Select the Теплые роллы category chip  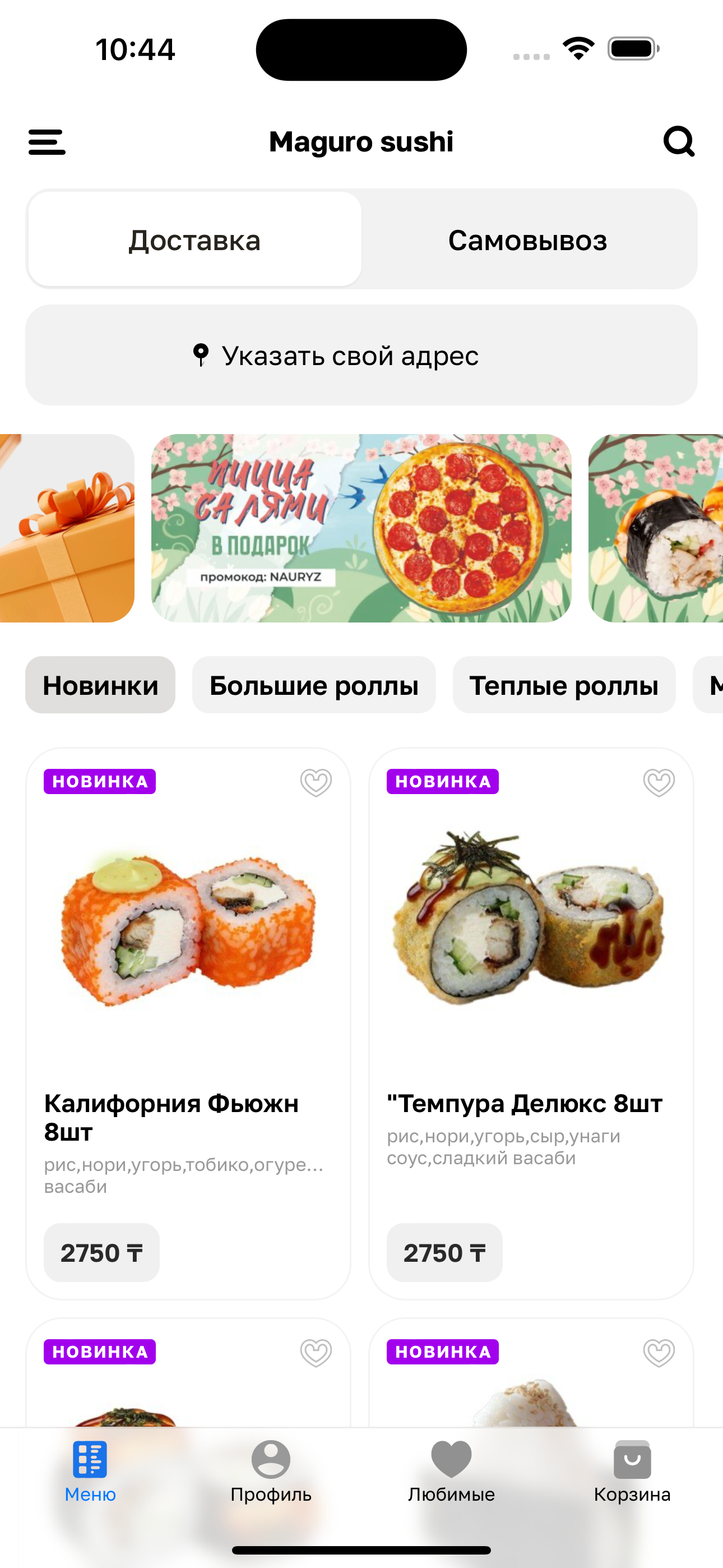click(564, 685)
